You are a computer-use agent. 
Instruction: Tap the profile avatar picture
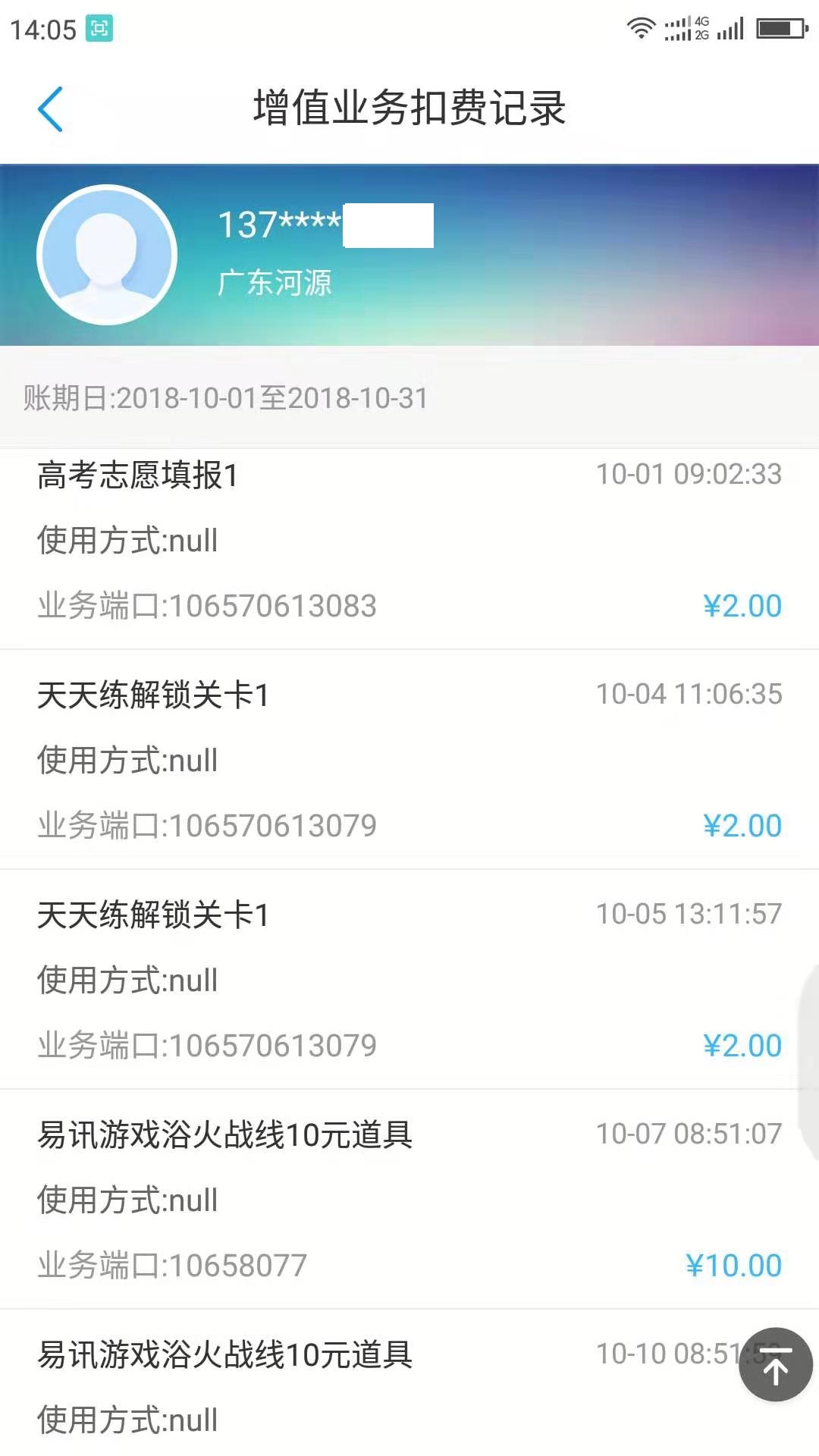coord(107,255)
